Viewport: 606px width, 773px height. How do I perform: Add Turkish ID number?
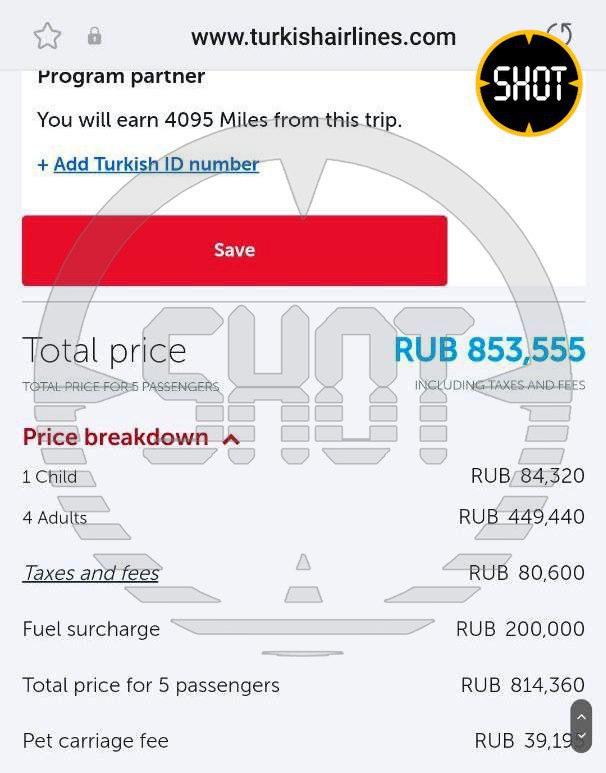pos(148,164)
